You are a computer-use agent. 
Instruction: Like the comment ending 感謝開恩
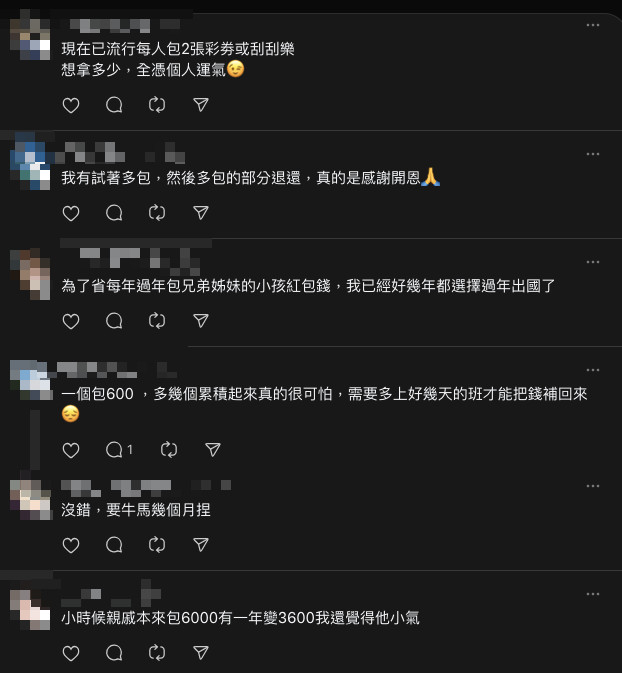pyautogui.click(x=71, y=213)
